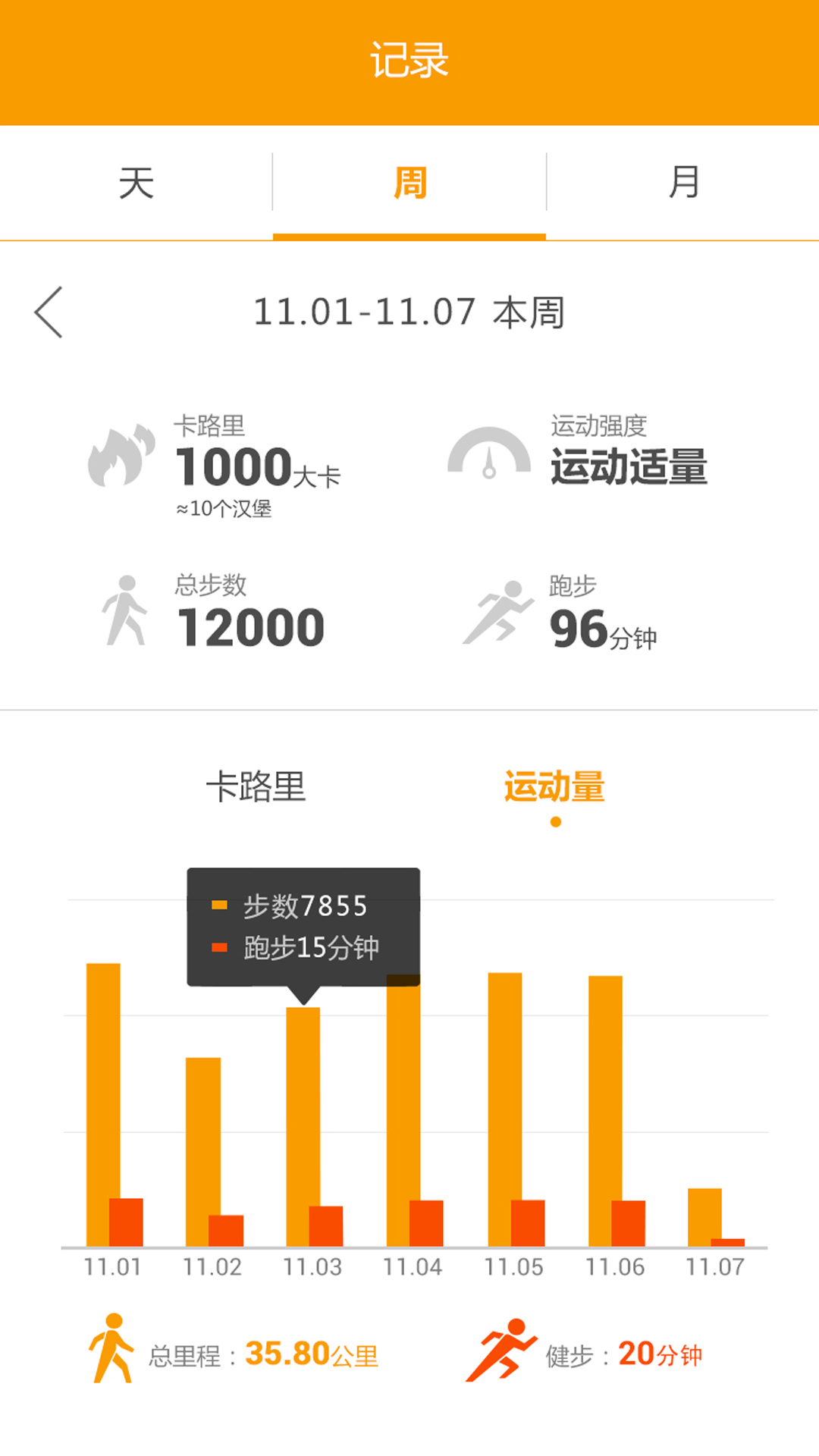Switch to the 运动量 chart view
Image resolution: width=819 pixels, height=1456 pixels.
tap(557, 789)
